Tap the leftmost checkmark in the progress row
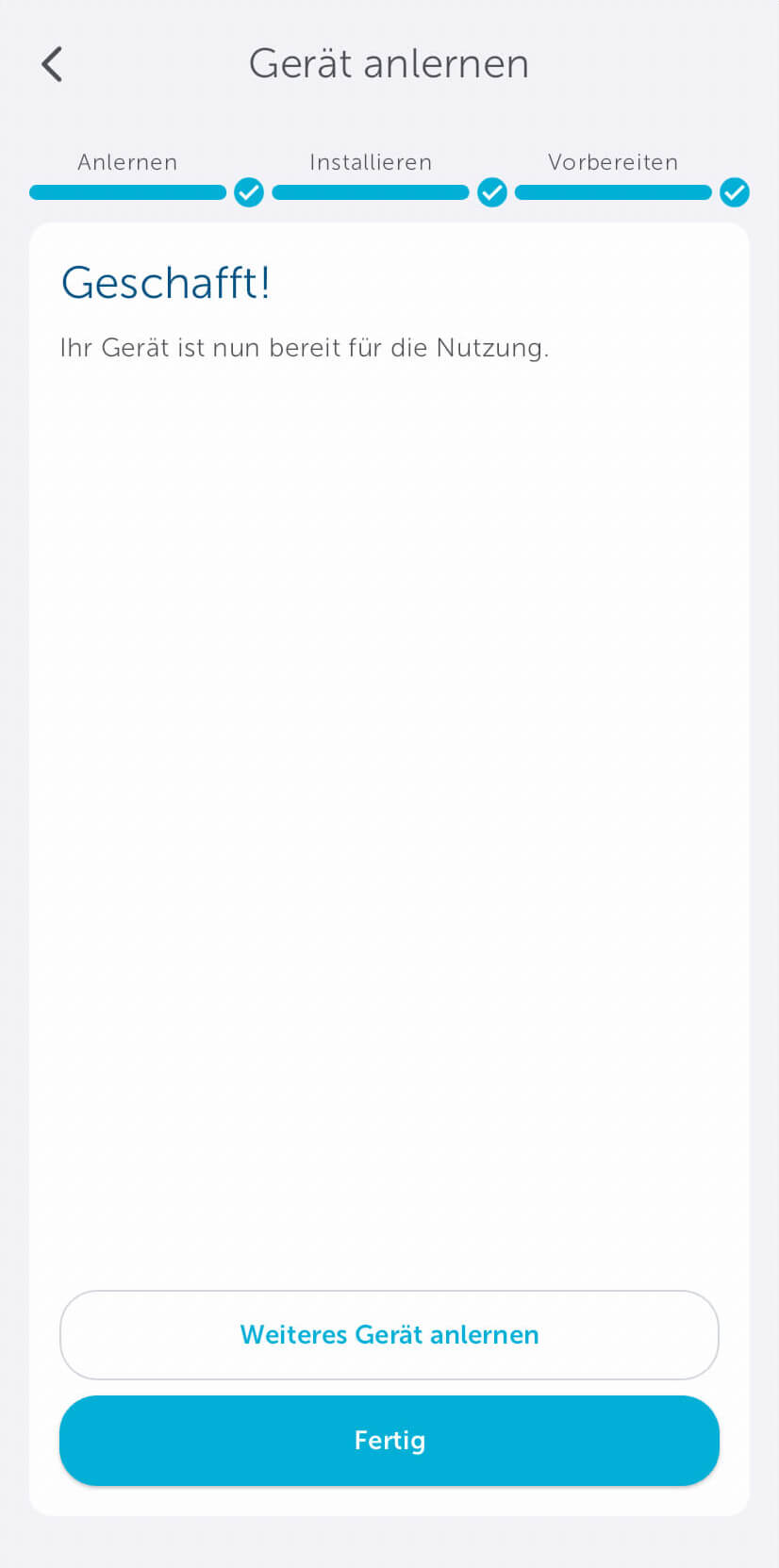Image resolution: width=779 pixels, height=1568 pixels. (x=248, y=192)
